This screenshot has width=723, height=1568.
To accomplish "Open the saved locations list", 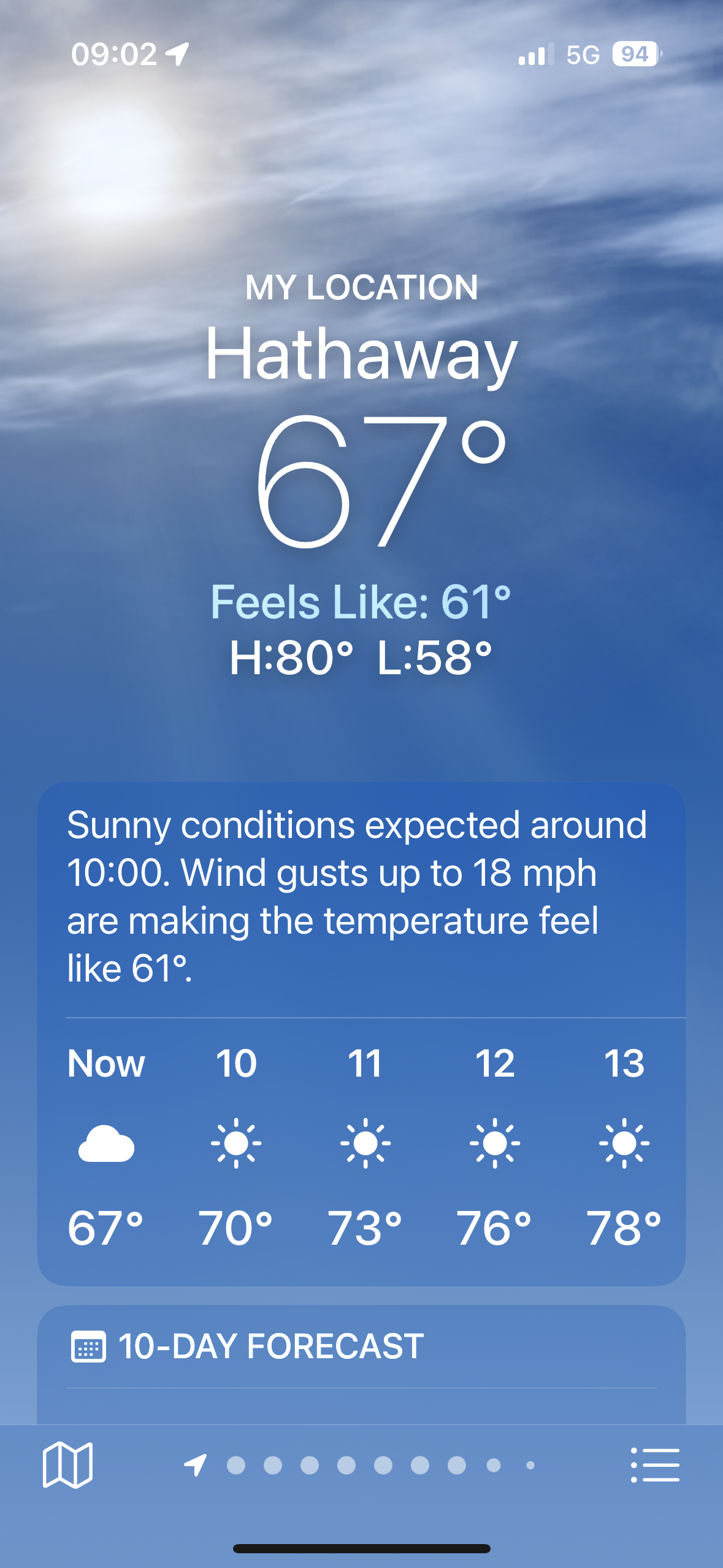I will tap(655, 1465).
